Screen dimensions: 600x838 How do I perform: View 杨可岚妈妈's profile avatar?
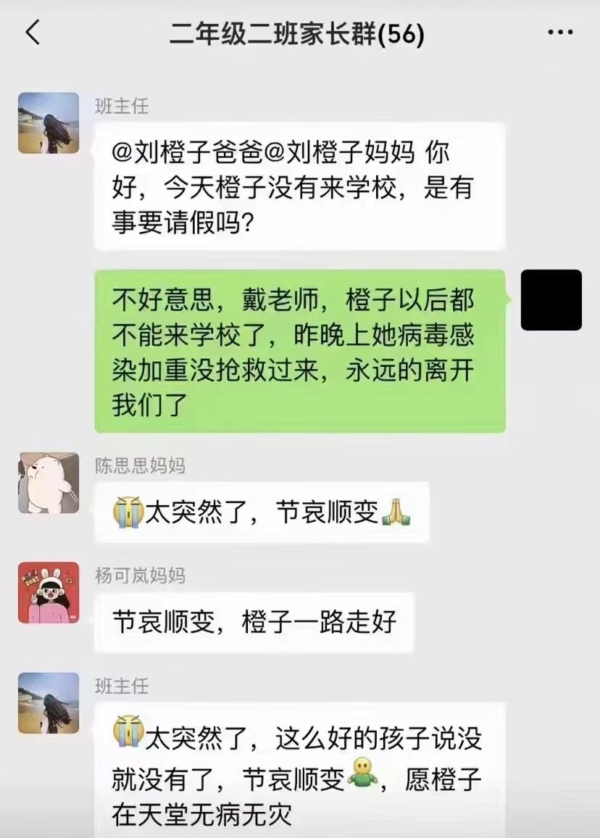pyautogui.click(x=48, y=592)
